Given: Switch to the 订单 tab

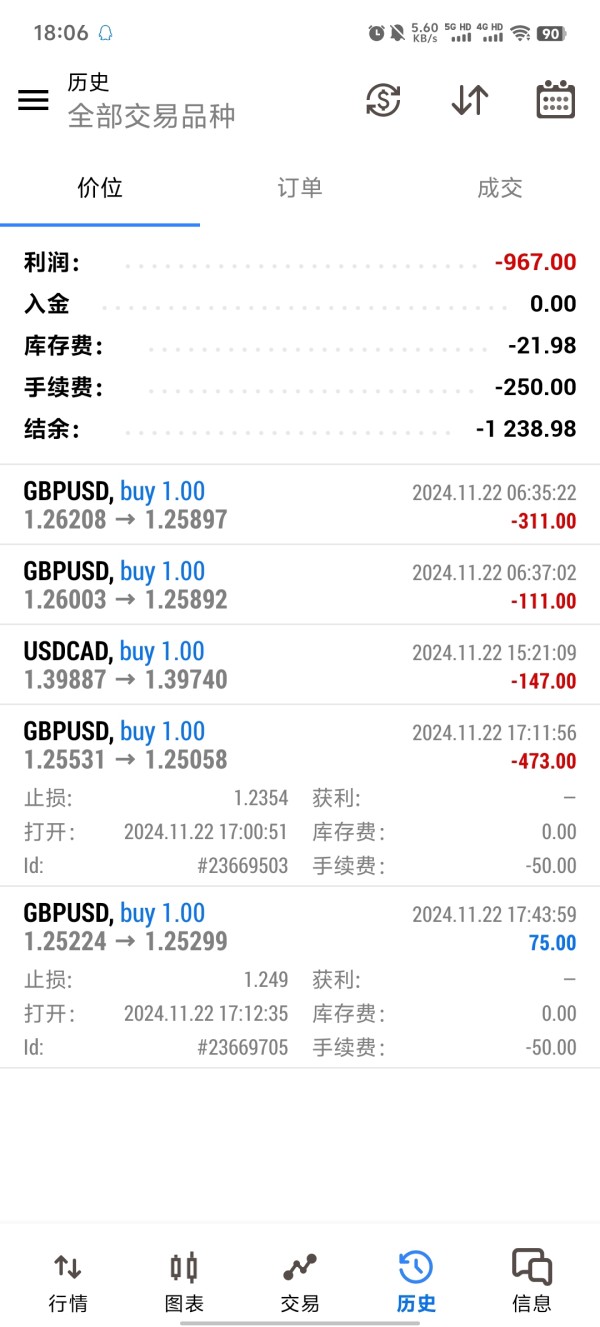Looking at the screenshot, I should click(x=300, y=188).
